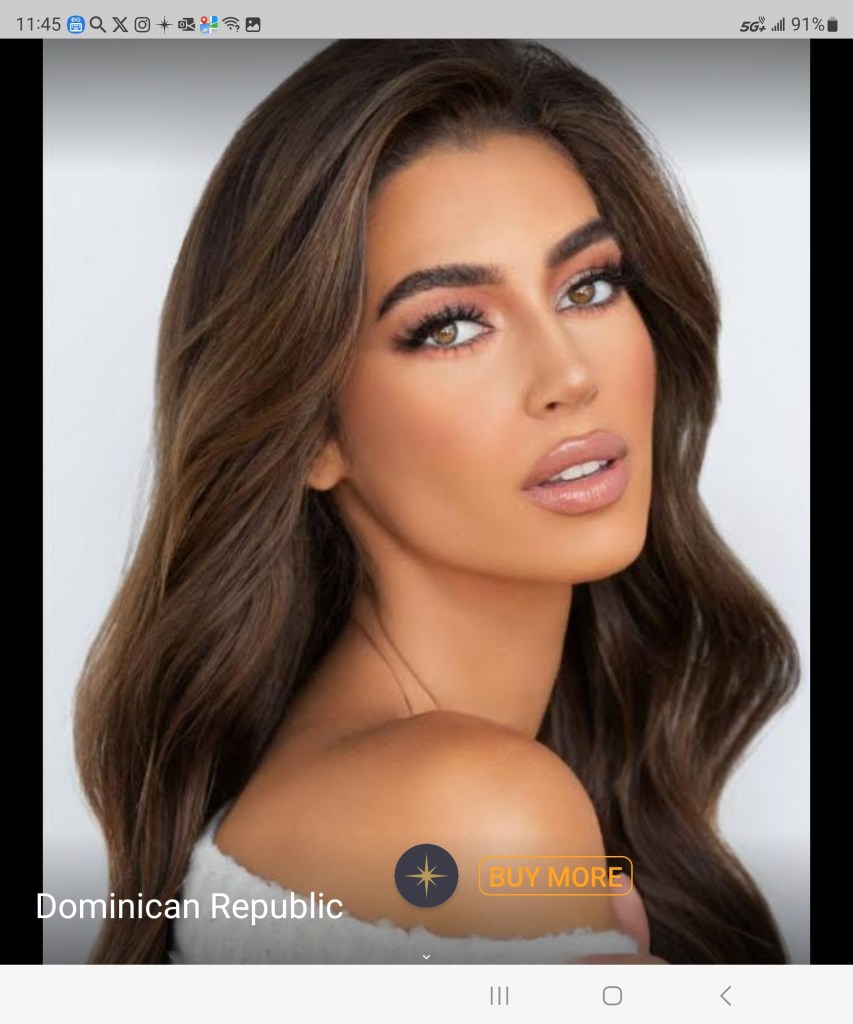Expand the small down chevron
This screenshot has height=1024, width=853.
coord(426,957)
